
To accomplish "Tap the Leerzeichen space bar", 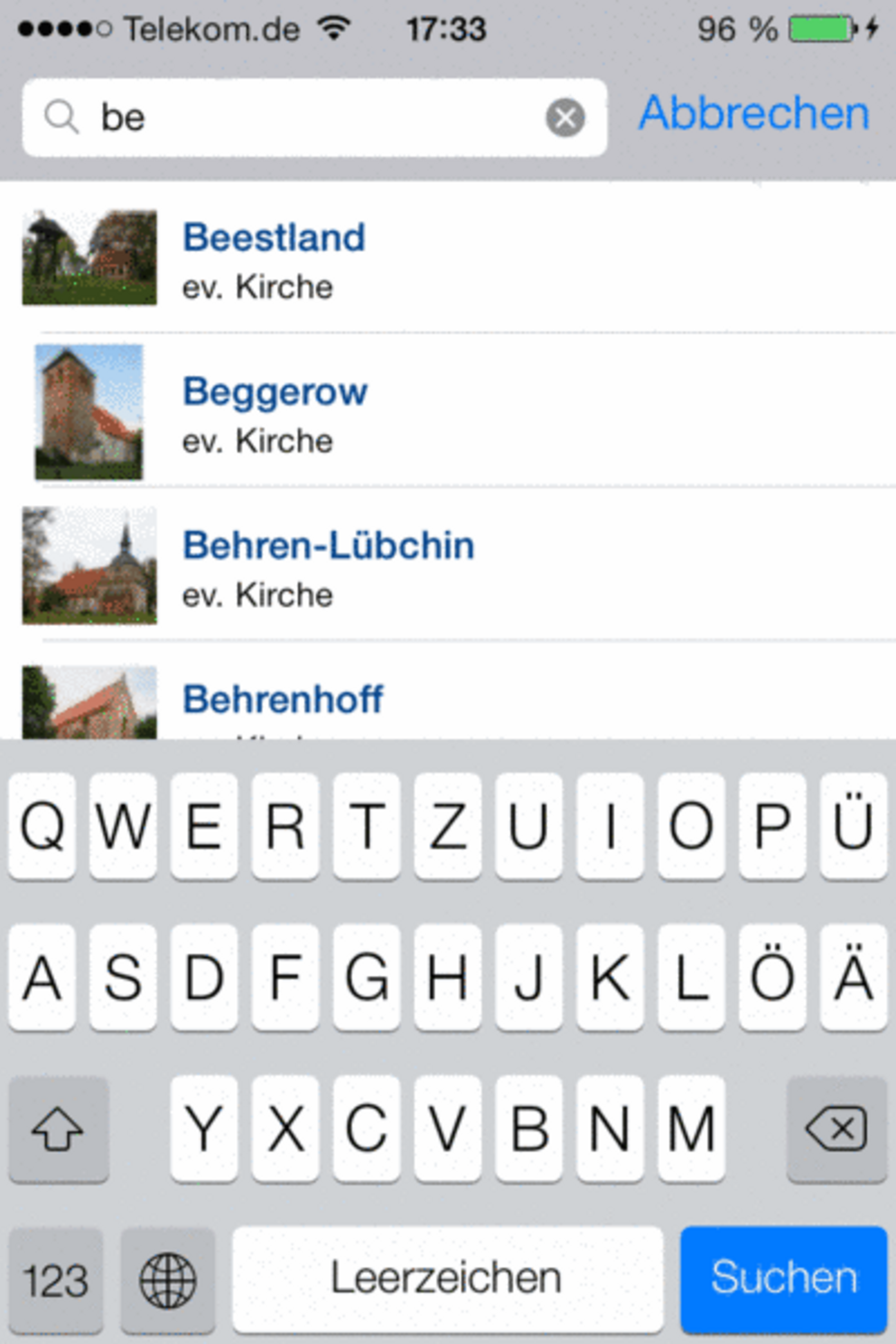I will (447, 1279).
